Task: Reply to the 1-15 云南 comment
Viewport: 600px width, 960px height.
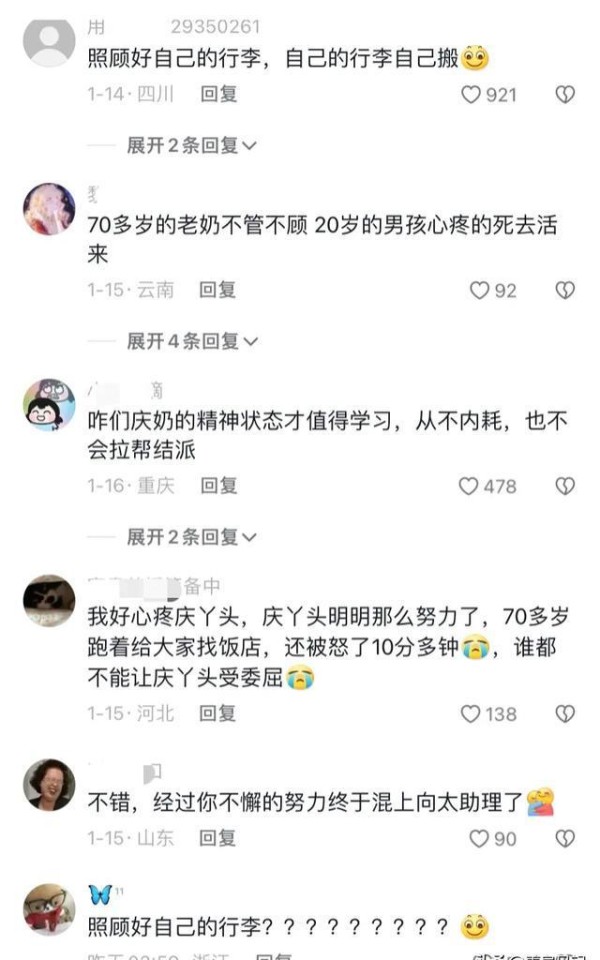Action: tap(217, 290)
